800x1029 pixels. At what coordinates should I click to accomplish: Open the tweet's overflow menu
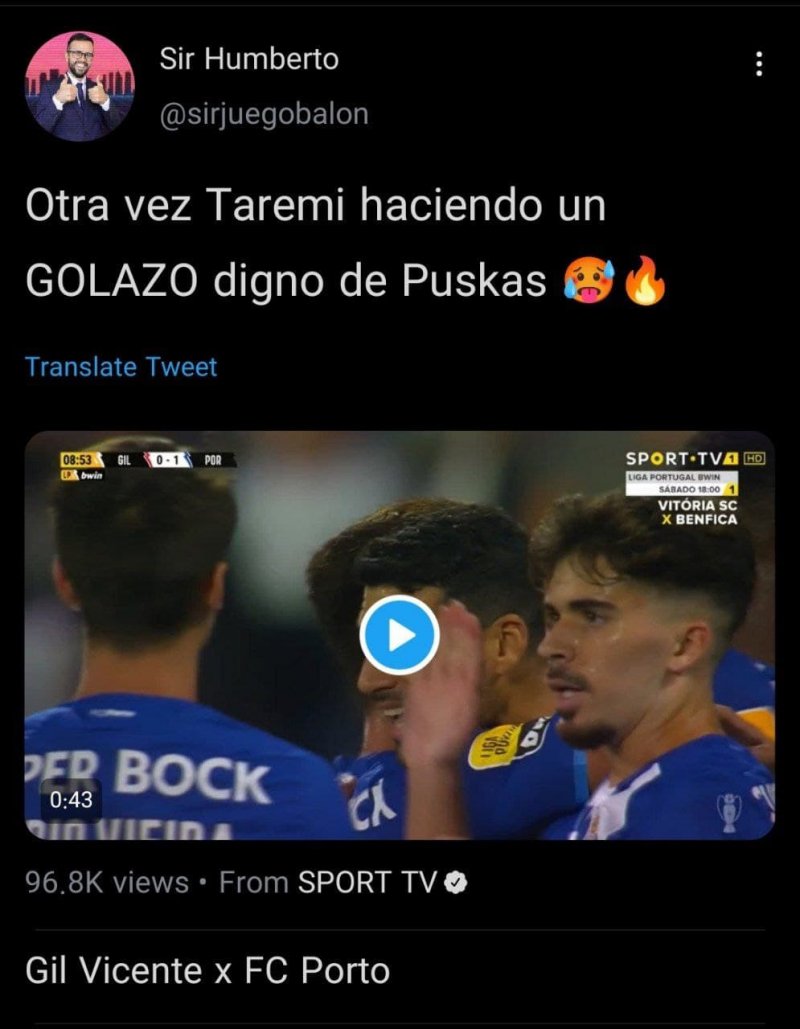tap(759, 65)
